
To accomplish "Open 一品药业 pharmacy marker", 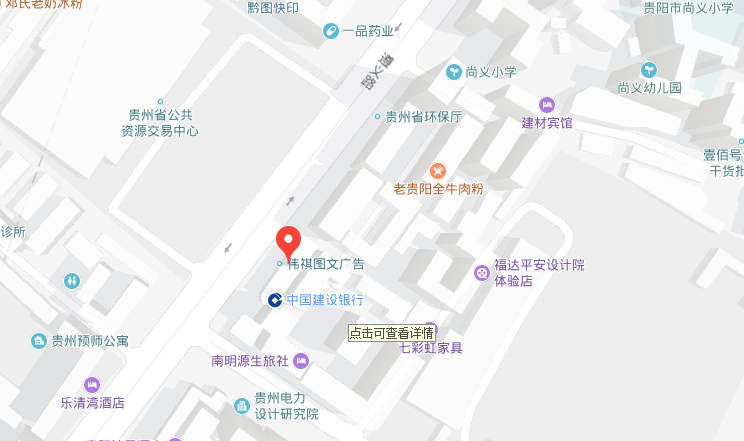I will click(x=330, y=32).
